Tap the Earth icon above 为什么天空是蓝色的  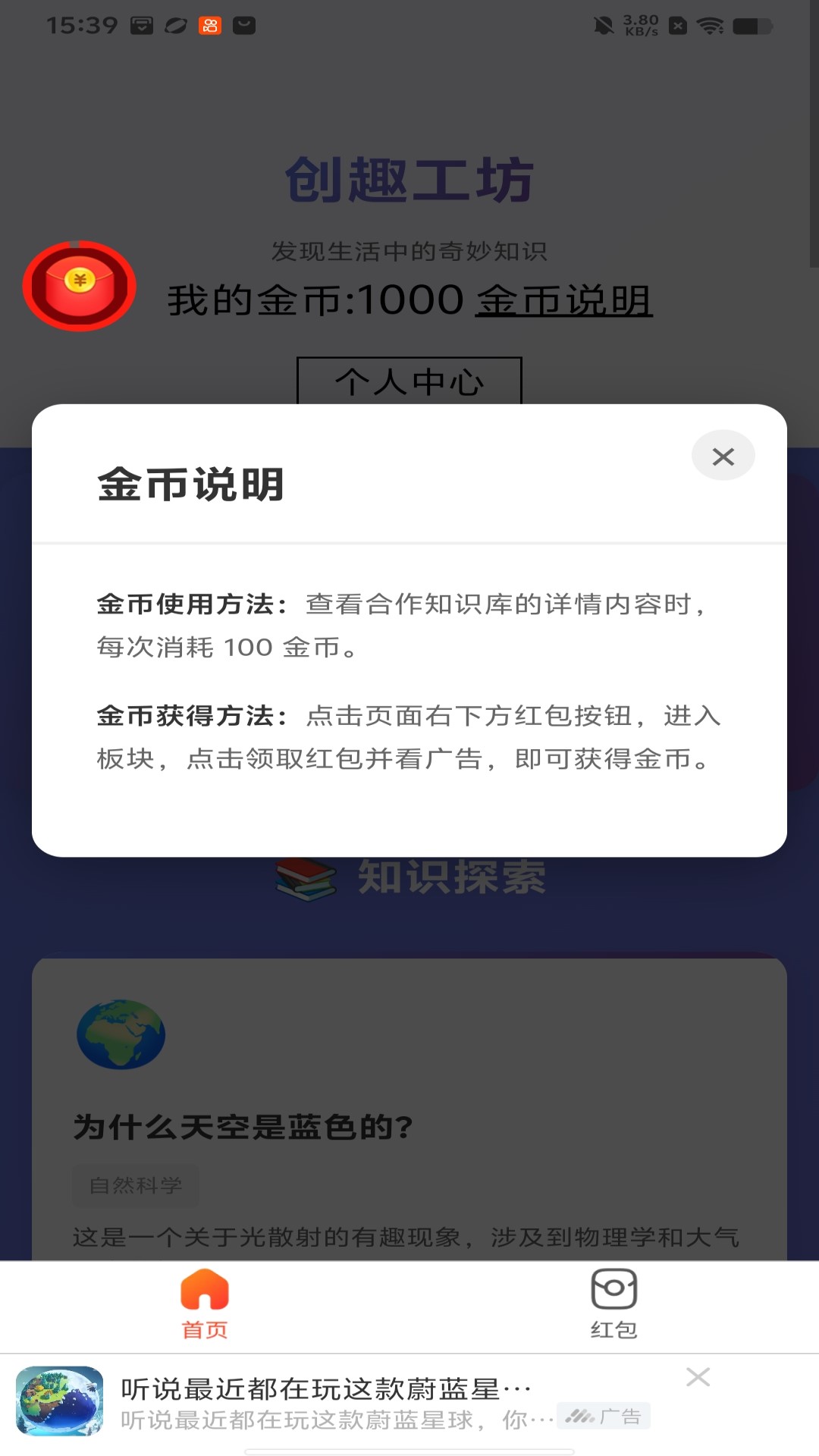click(x=122, y=1034)
